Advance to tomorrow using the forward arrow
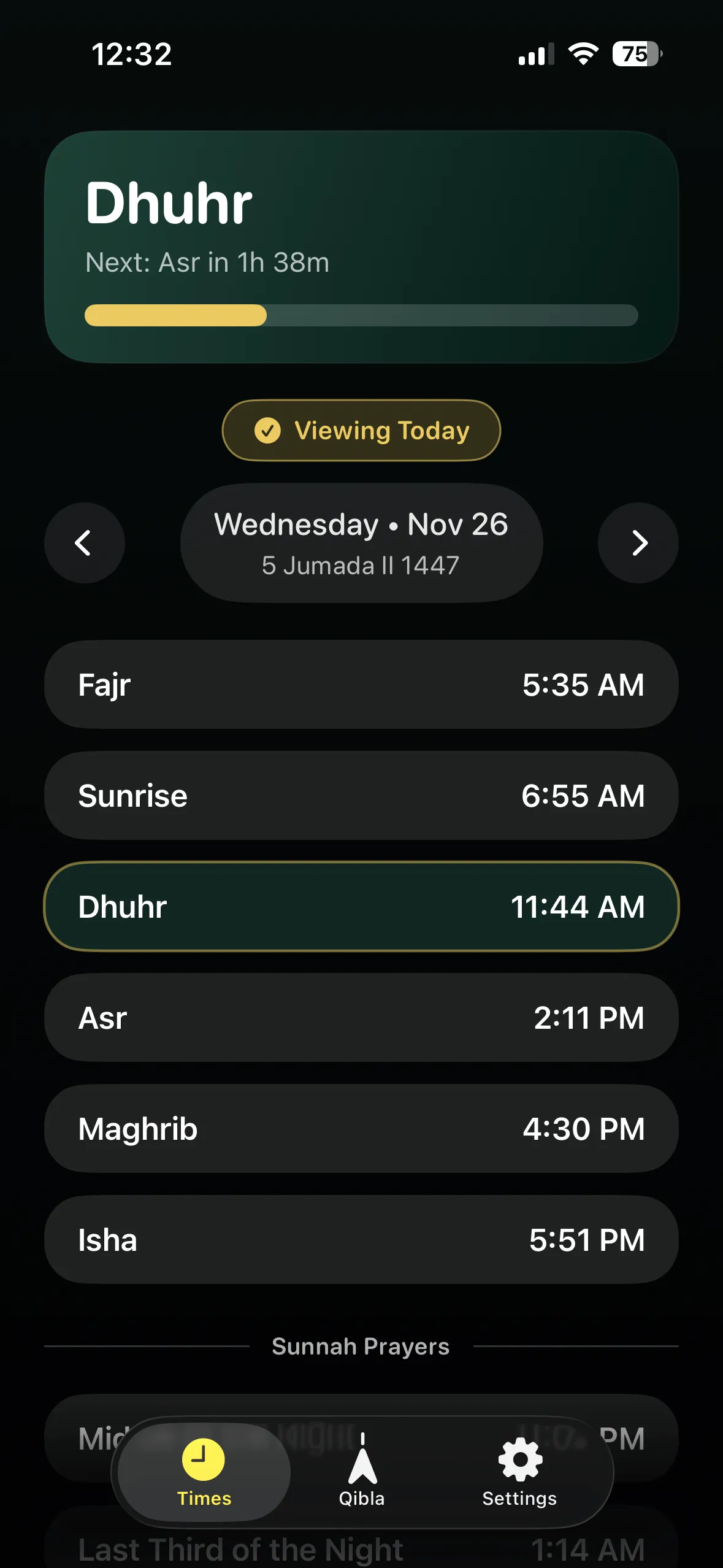 click(x=638, y=542)
